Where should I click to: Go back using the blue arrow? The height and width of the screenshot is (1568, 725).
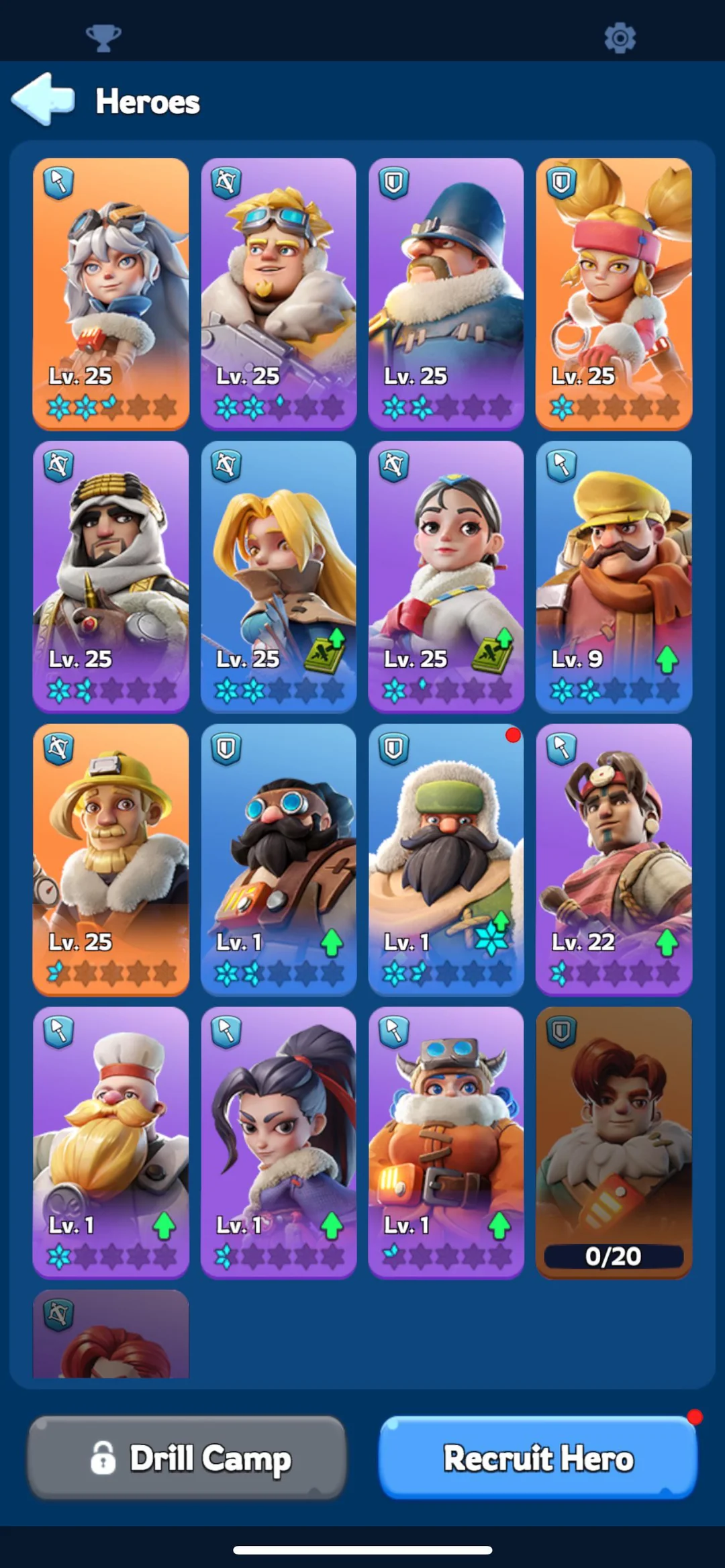(x=46, y=101)
